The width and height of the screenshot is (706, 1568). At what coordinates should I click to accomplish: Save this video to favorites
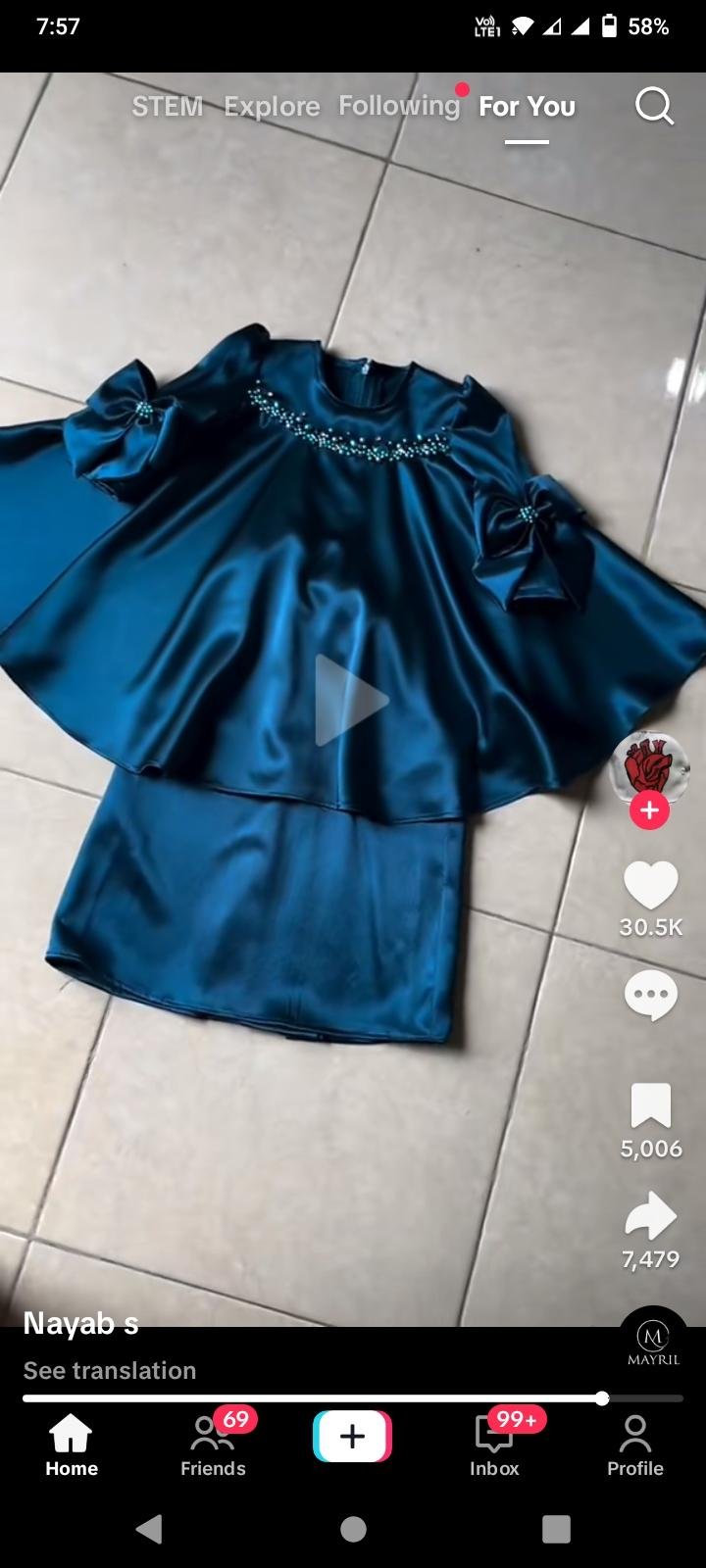point(650,1106)
